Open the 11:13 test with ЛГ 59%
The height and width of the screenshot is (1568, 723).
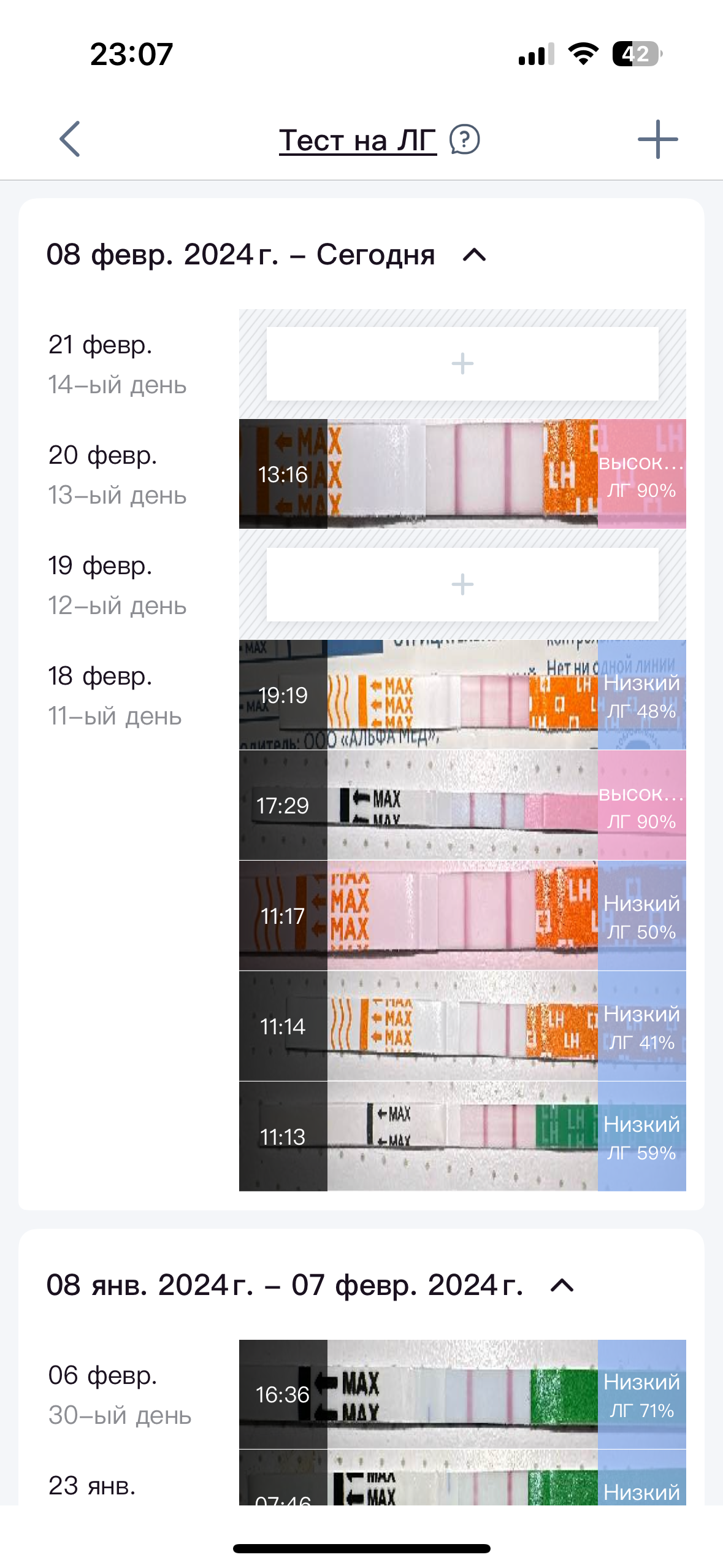pyautogui.click(x=462, y=1136)
